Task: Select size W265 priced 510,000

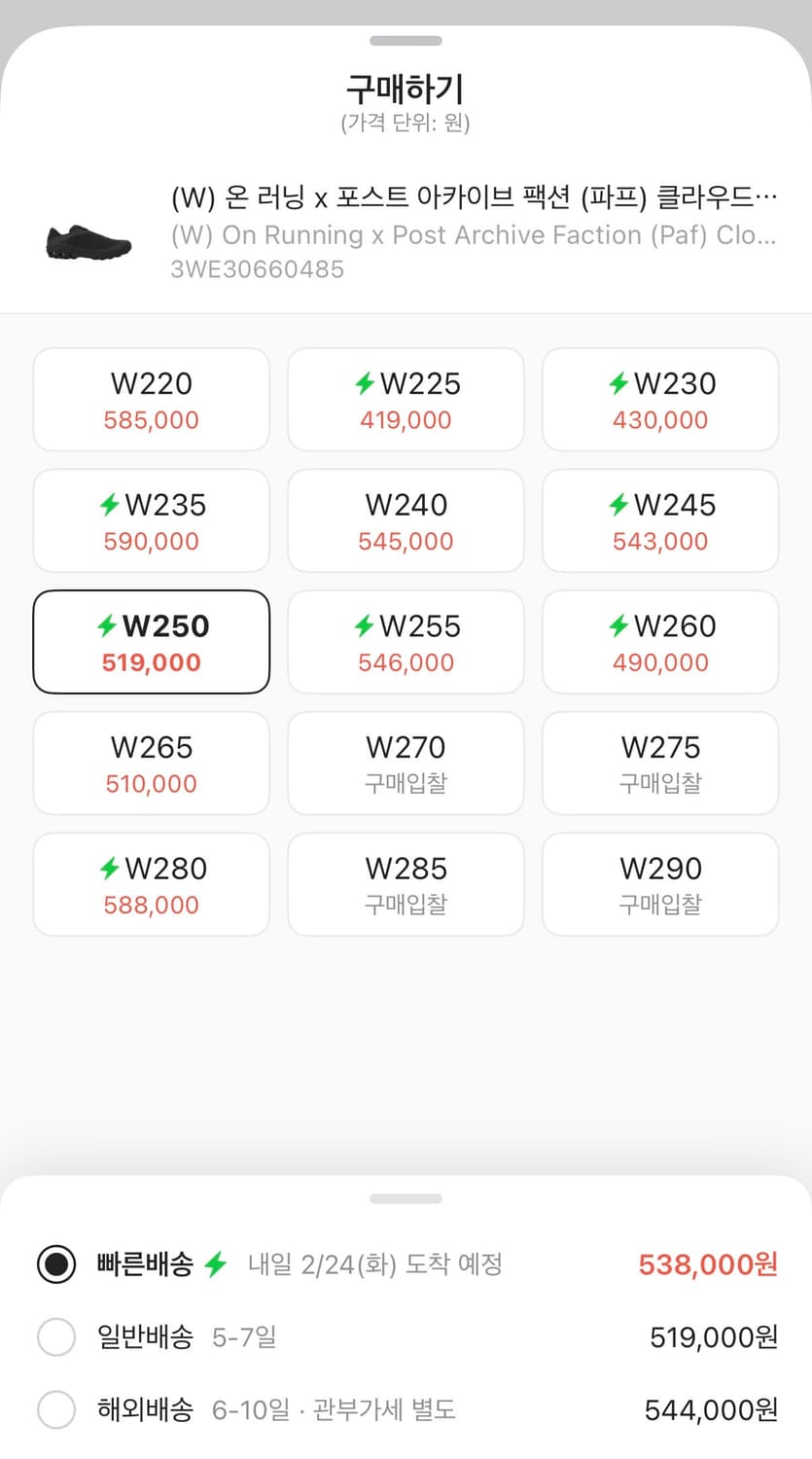Action: [152, 764]
